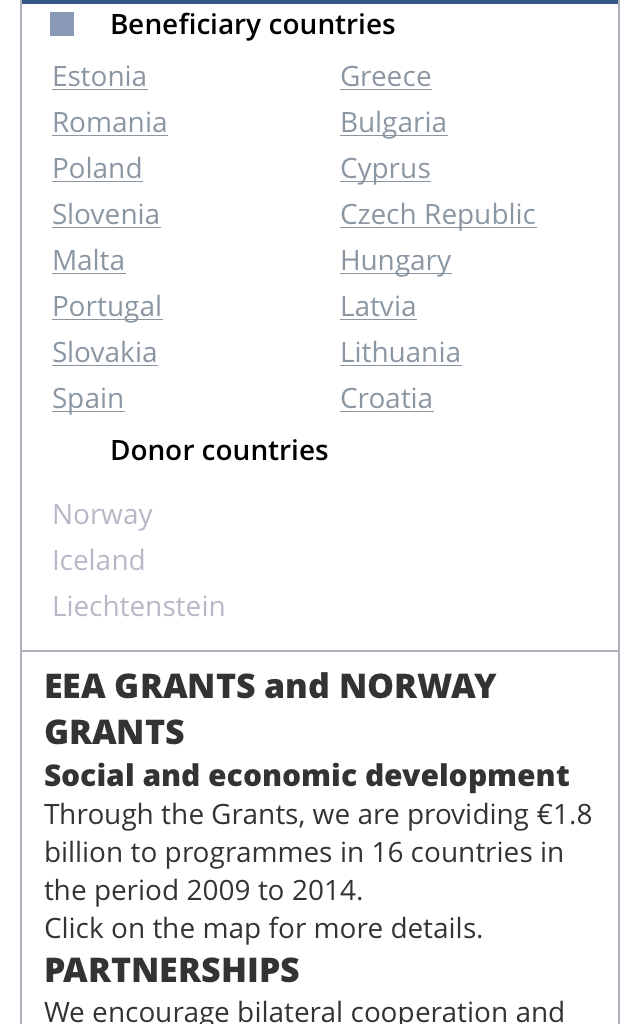Tap the Poland link
Screen dimensions: 634x1024
tap(97, 168)
